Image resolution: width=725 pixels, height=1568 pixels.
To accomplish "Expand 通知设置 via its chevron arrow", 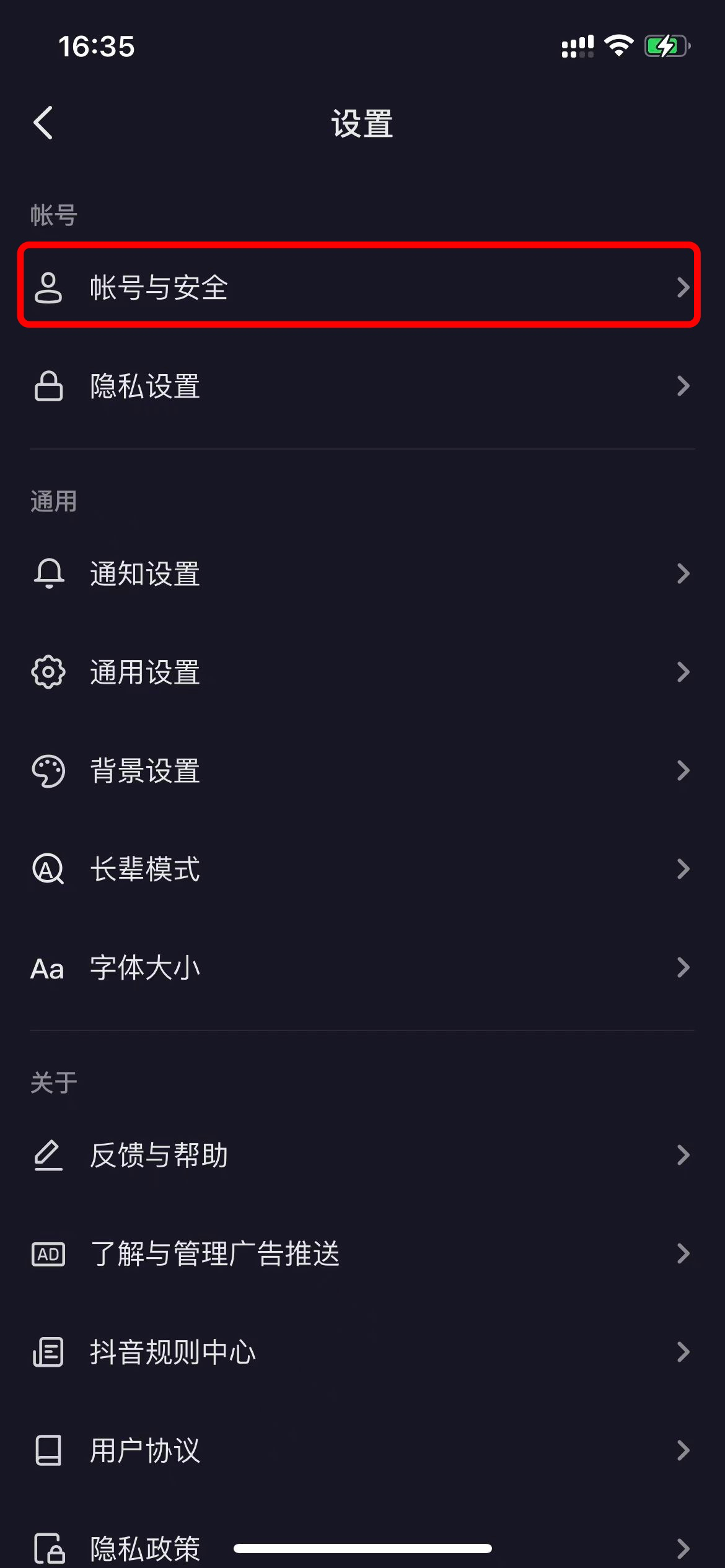I will point(684,573).
